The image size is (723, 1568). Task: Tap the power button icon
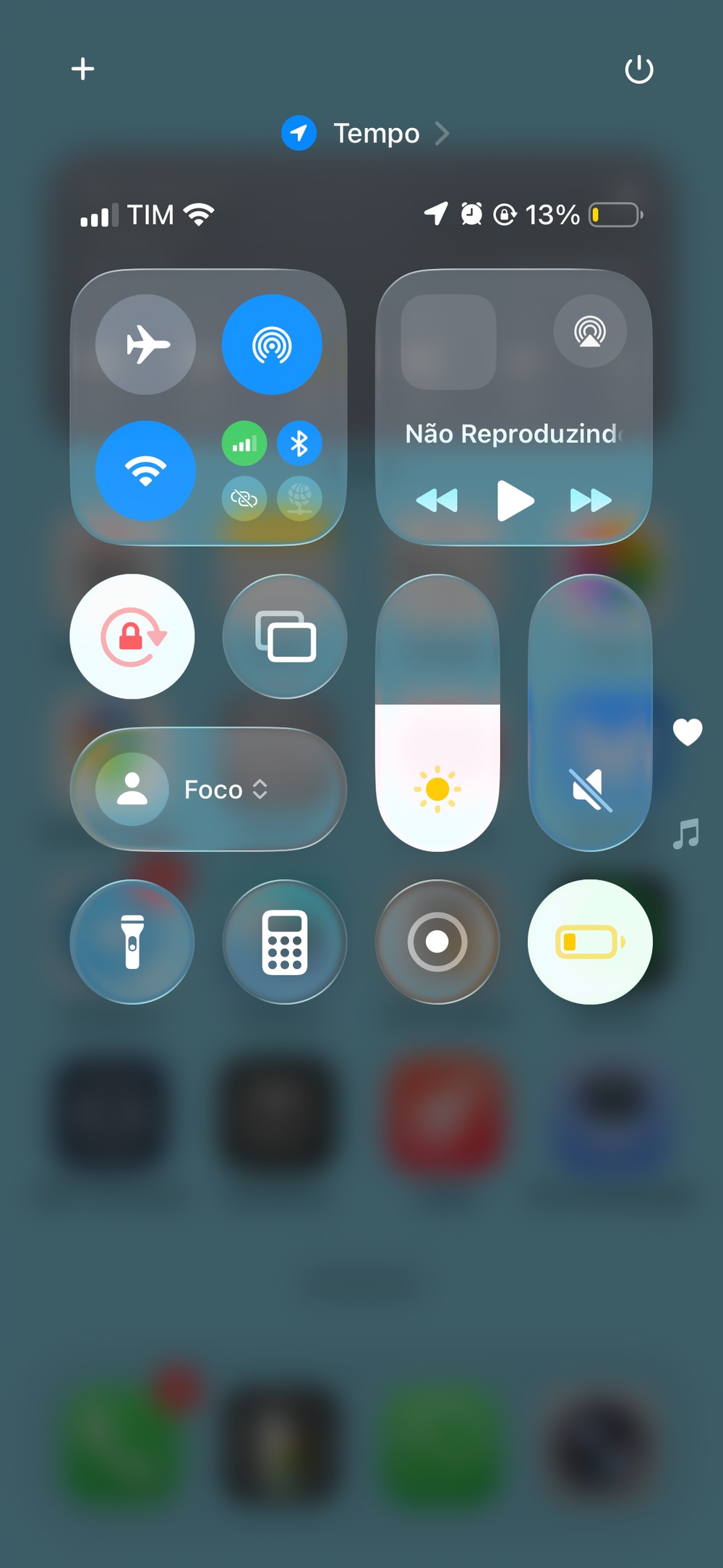coord(638,70)
